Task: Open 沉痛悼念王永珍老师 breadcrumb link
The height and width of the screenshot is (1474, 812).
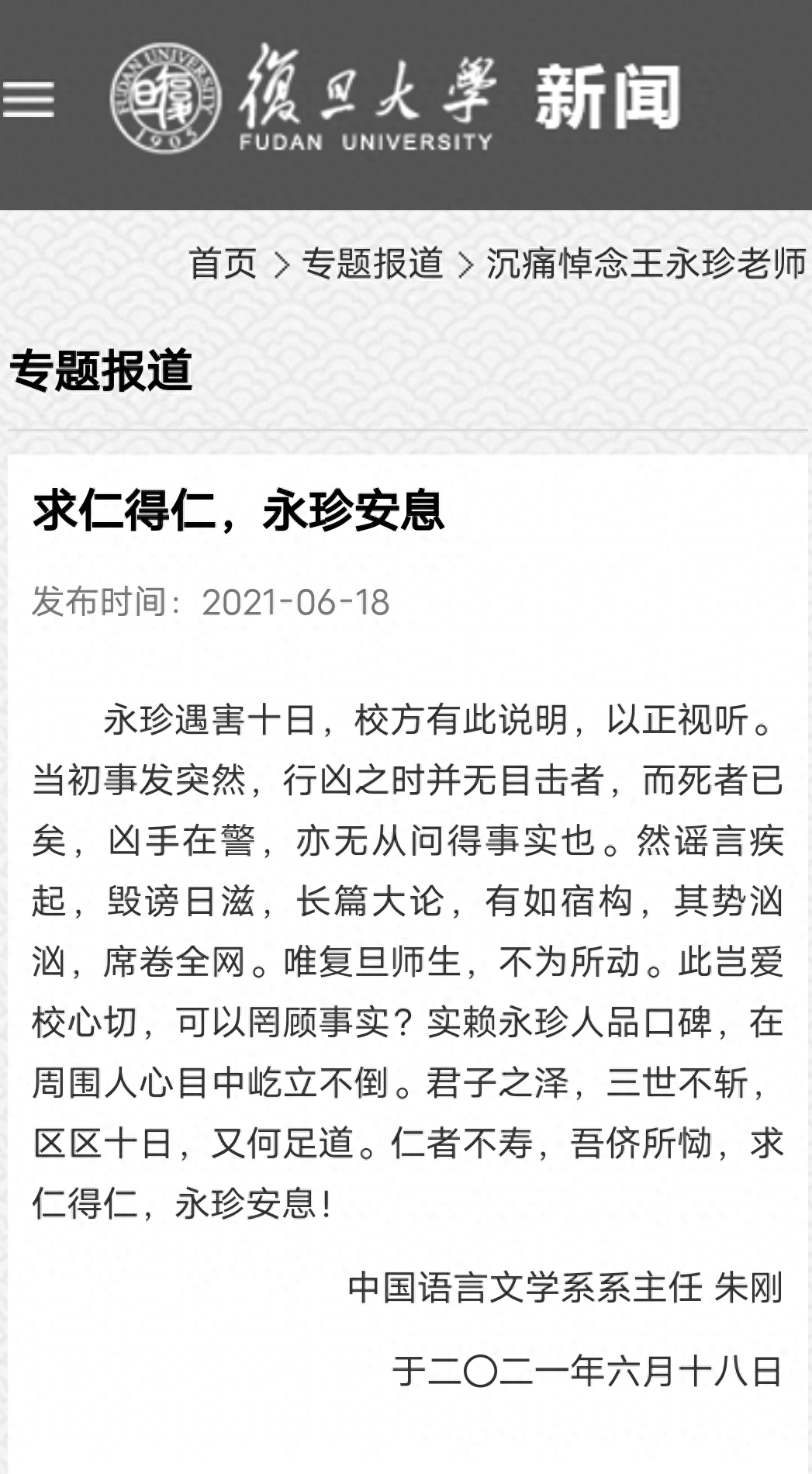Action: coord(647,263)
